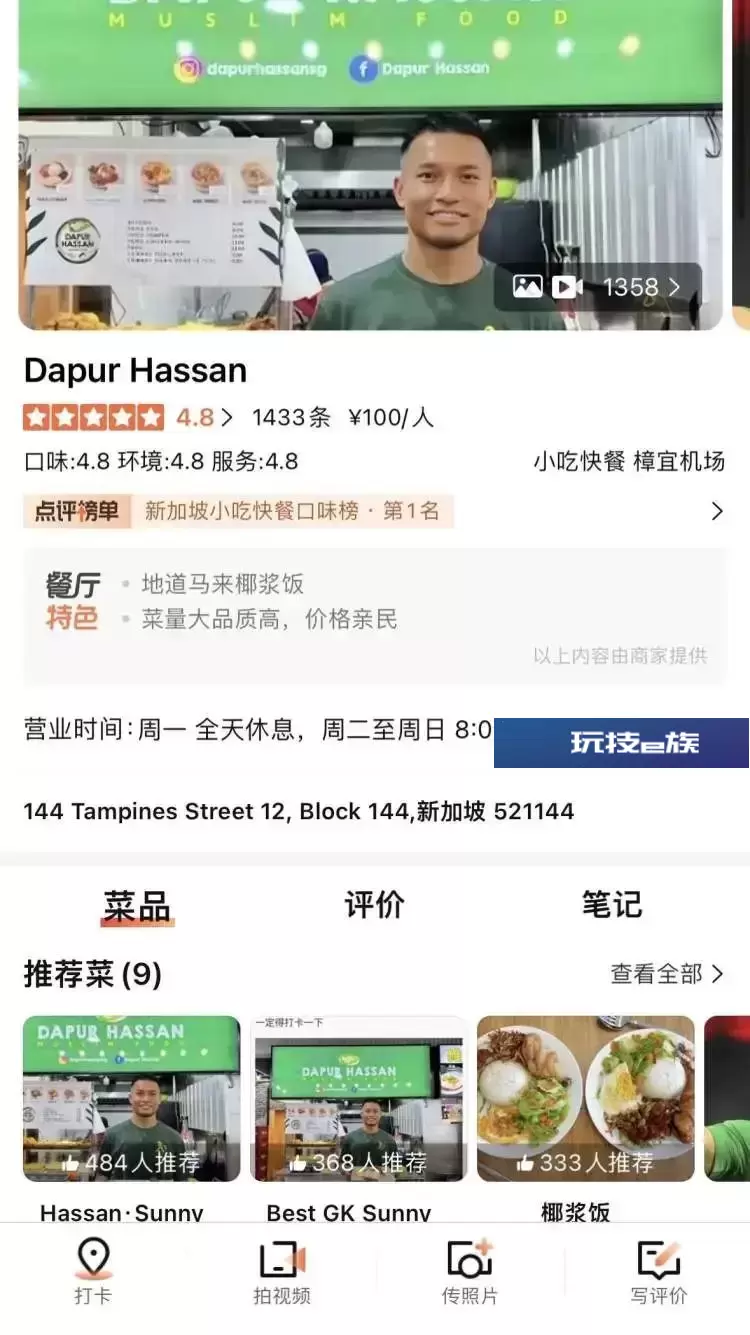Switch to the 菜品 tab

pos(137,905)
